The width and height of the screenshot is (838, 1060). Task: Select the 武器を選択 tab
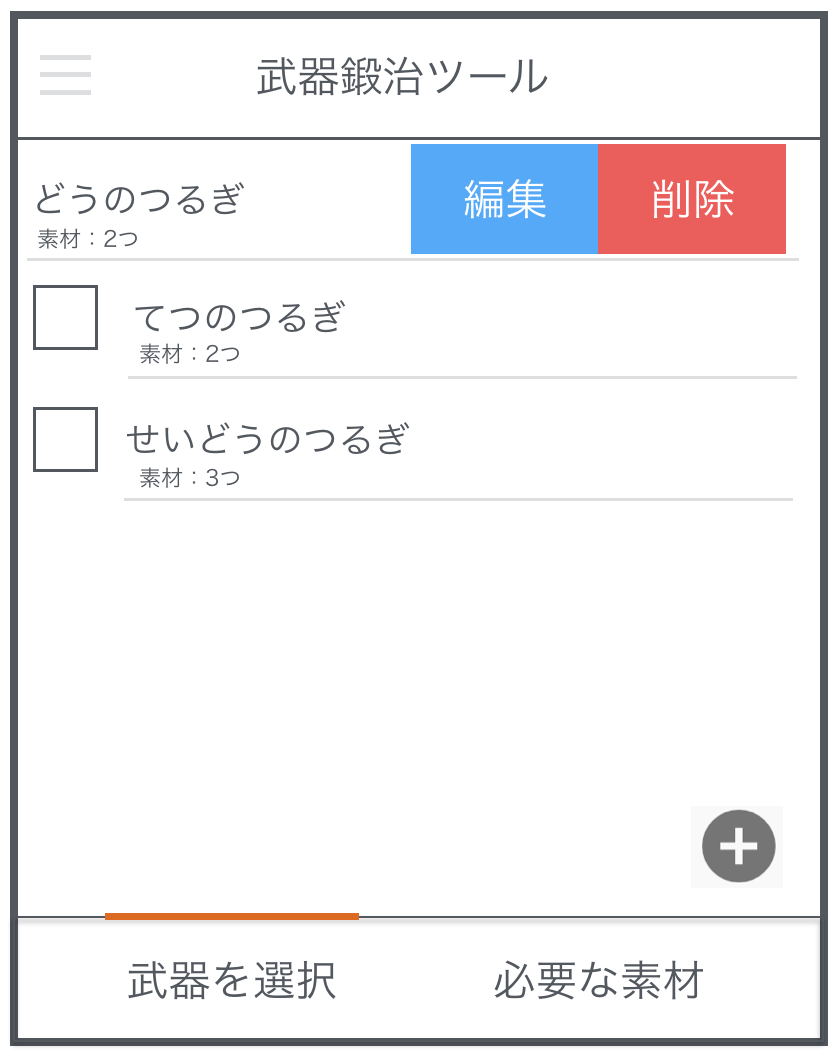coord(232,981)
